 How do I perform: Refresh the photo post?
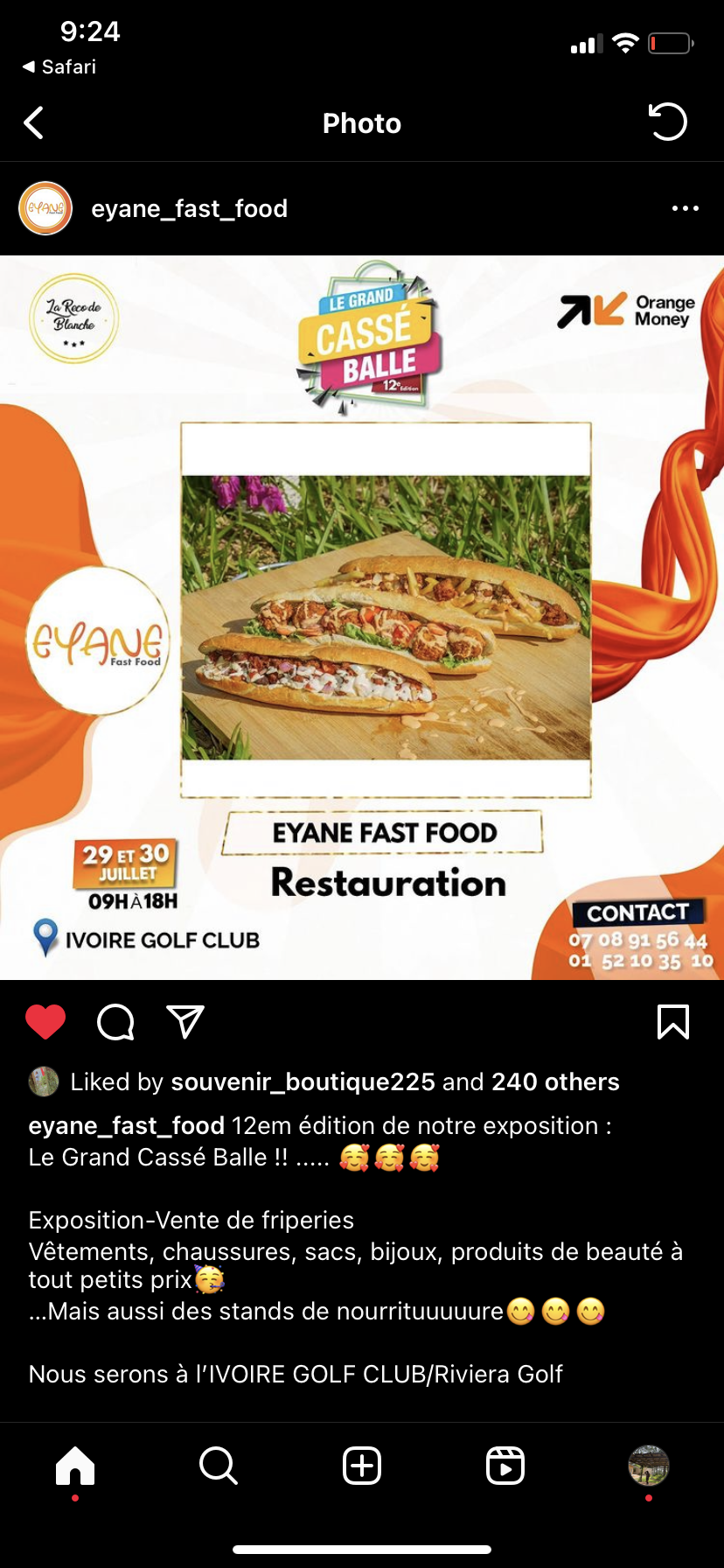click(668, 122)
